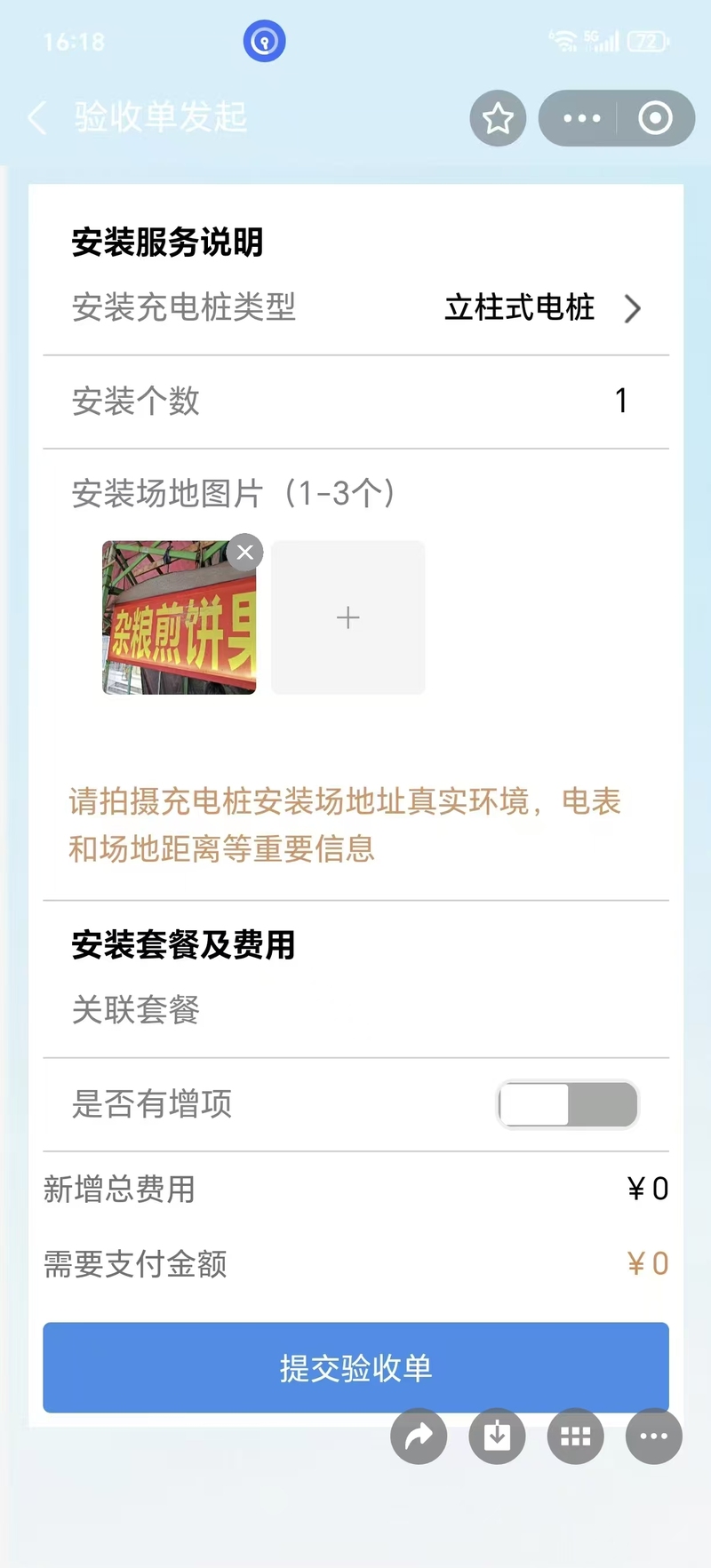Screen dimensions: 711x1568
Task: Open the mini program more options menu
Action: pos(581,118)
